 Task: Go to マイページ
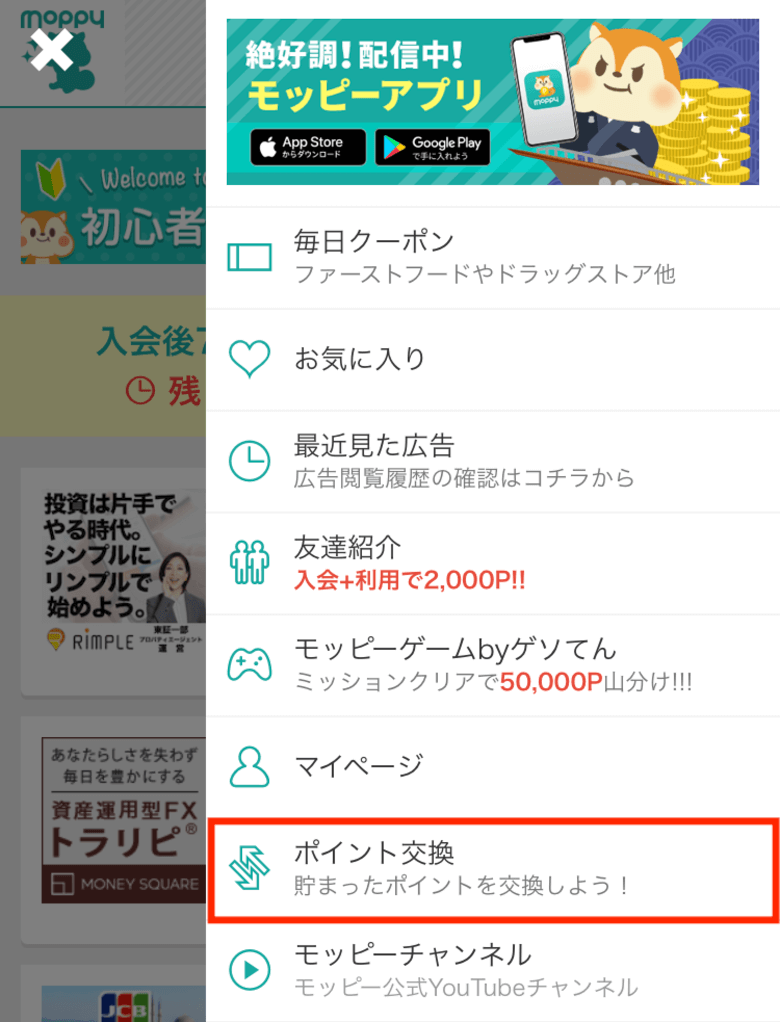492,766
